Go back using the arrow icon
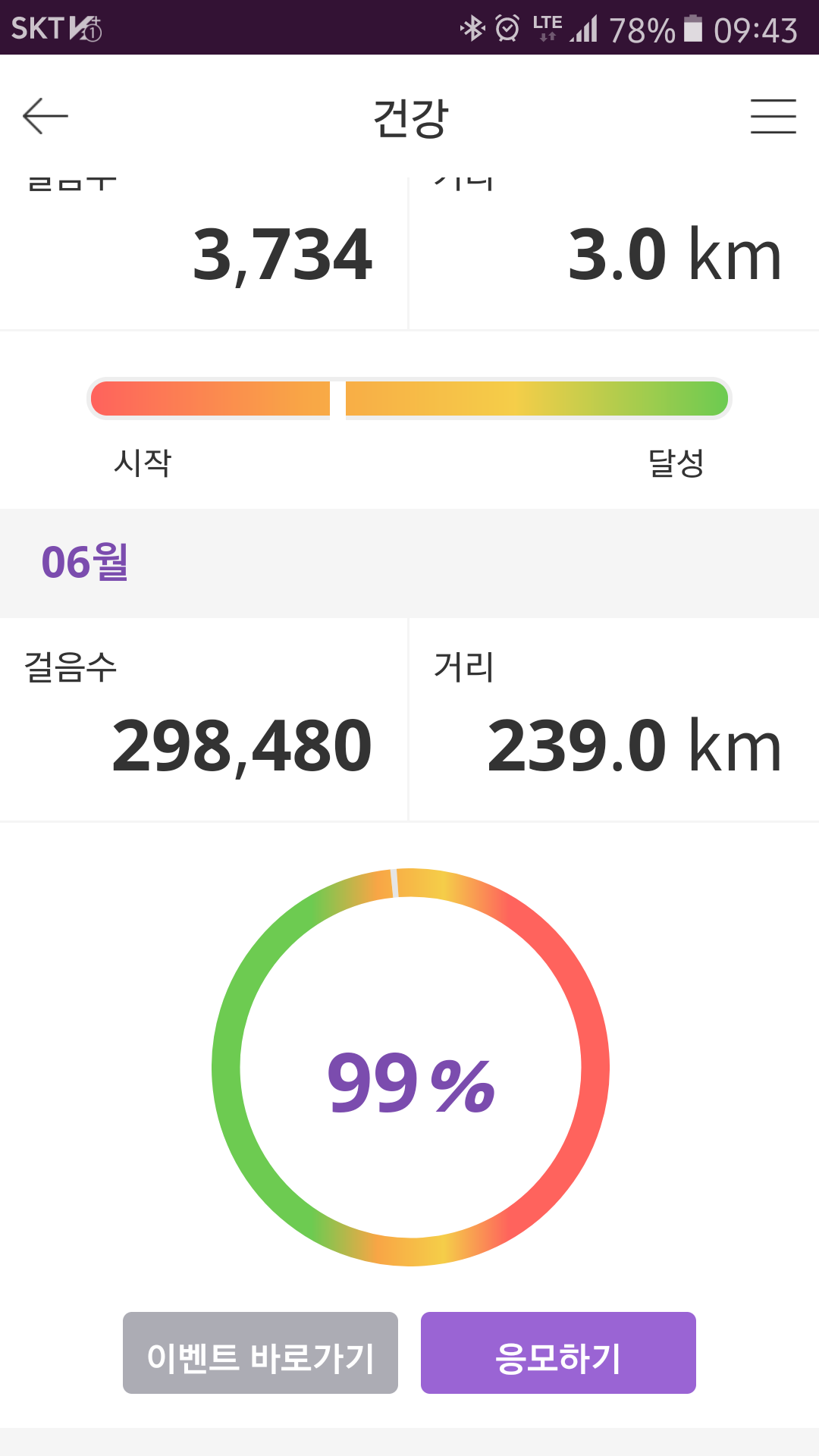The height and width of the screenshot is (1456, 819). click(45, 116)
